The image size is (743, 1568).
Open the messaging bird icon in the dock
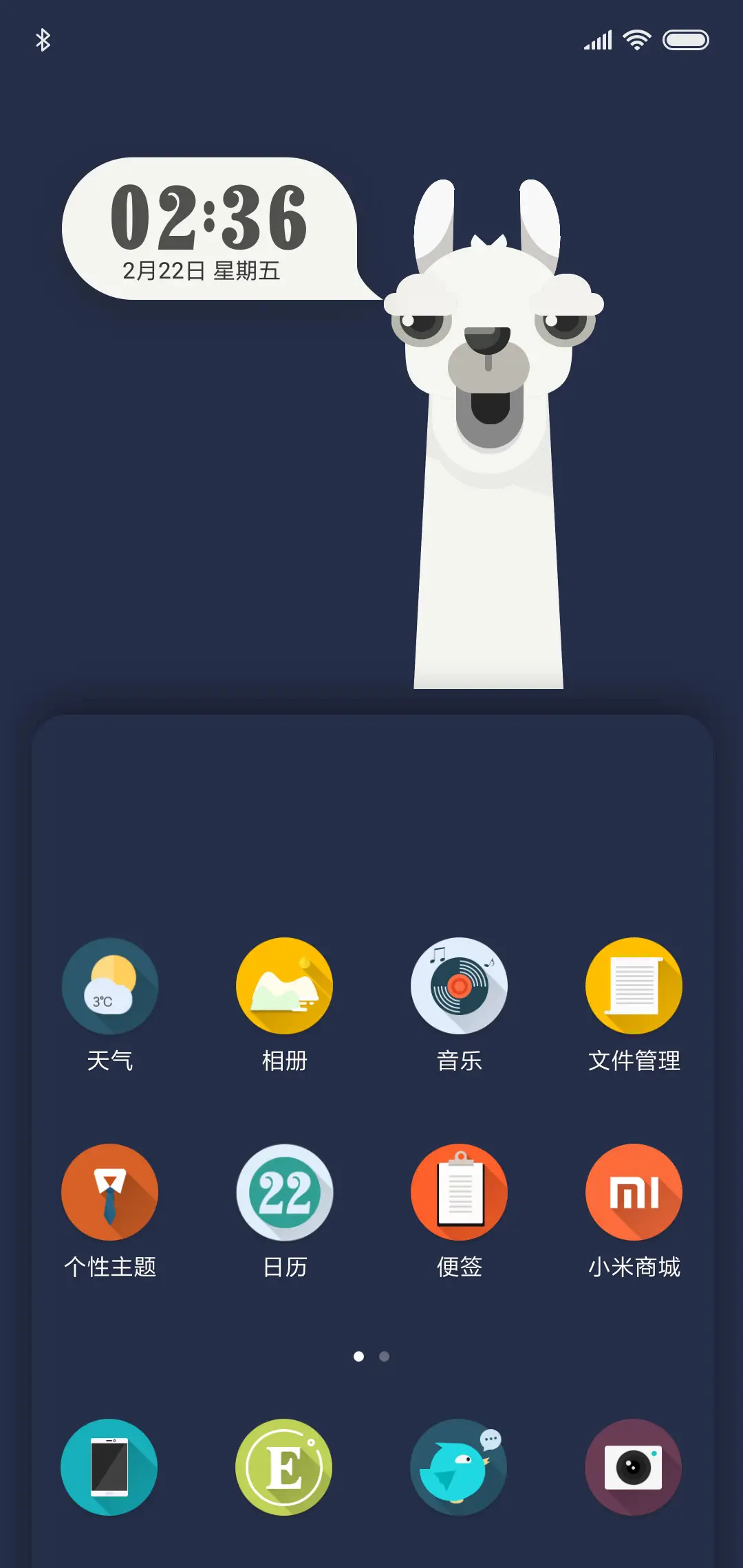point(460,1467)
